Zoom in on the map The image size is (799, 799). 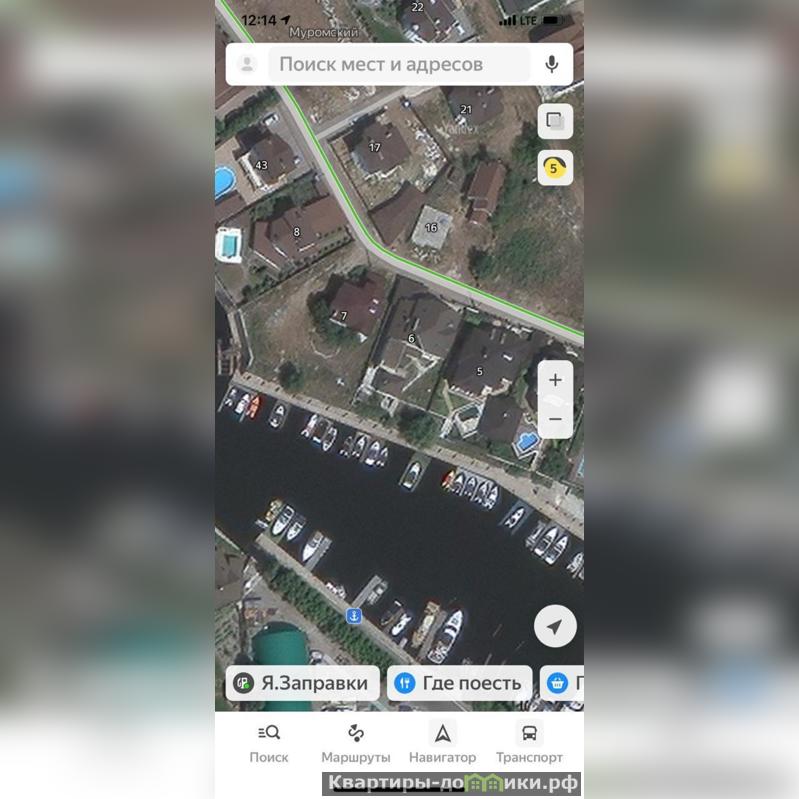(555, 380)
